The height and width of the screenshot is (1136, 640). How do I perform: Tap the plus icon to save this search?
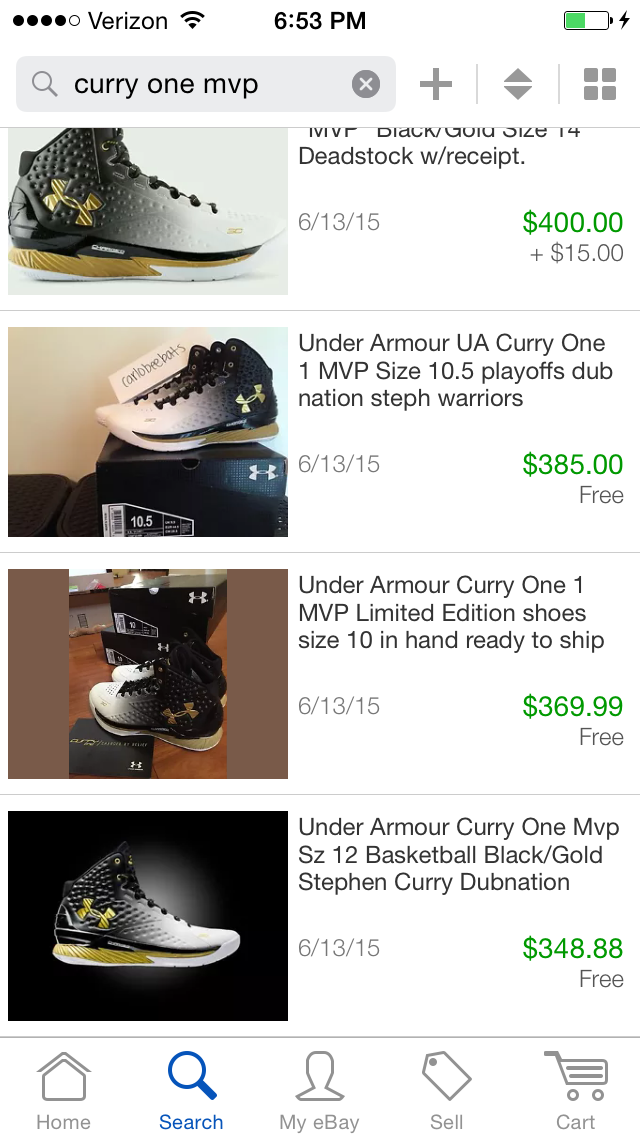tap(436, 85)
